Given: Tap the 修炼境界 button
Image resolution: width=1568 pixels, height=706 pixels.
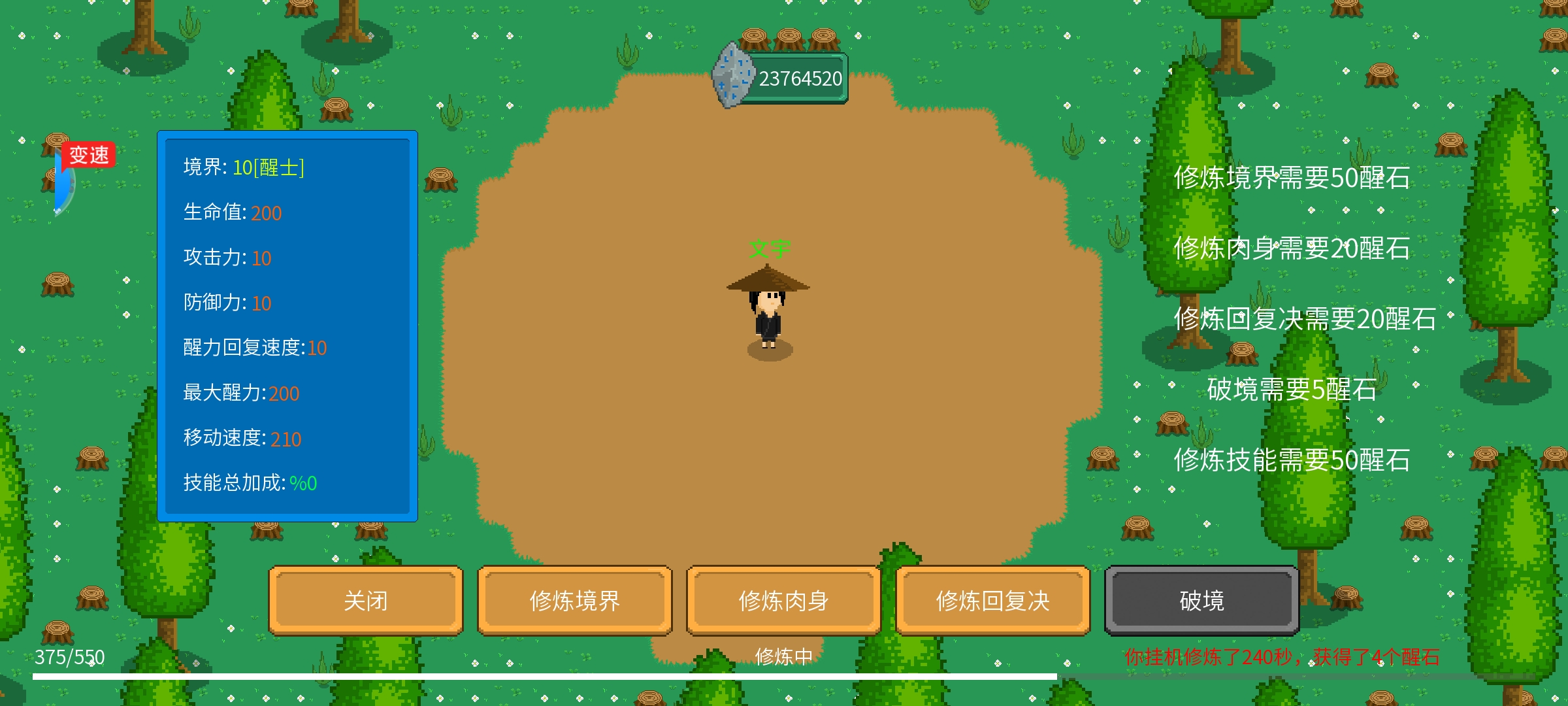Looking at the screenshot, I should 574,600.
